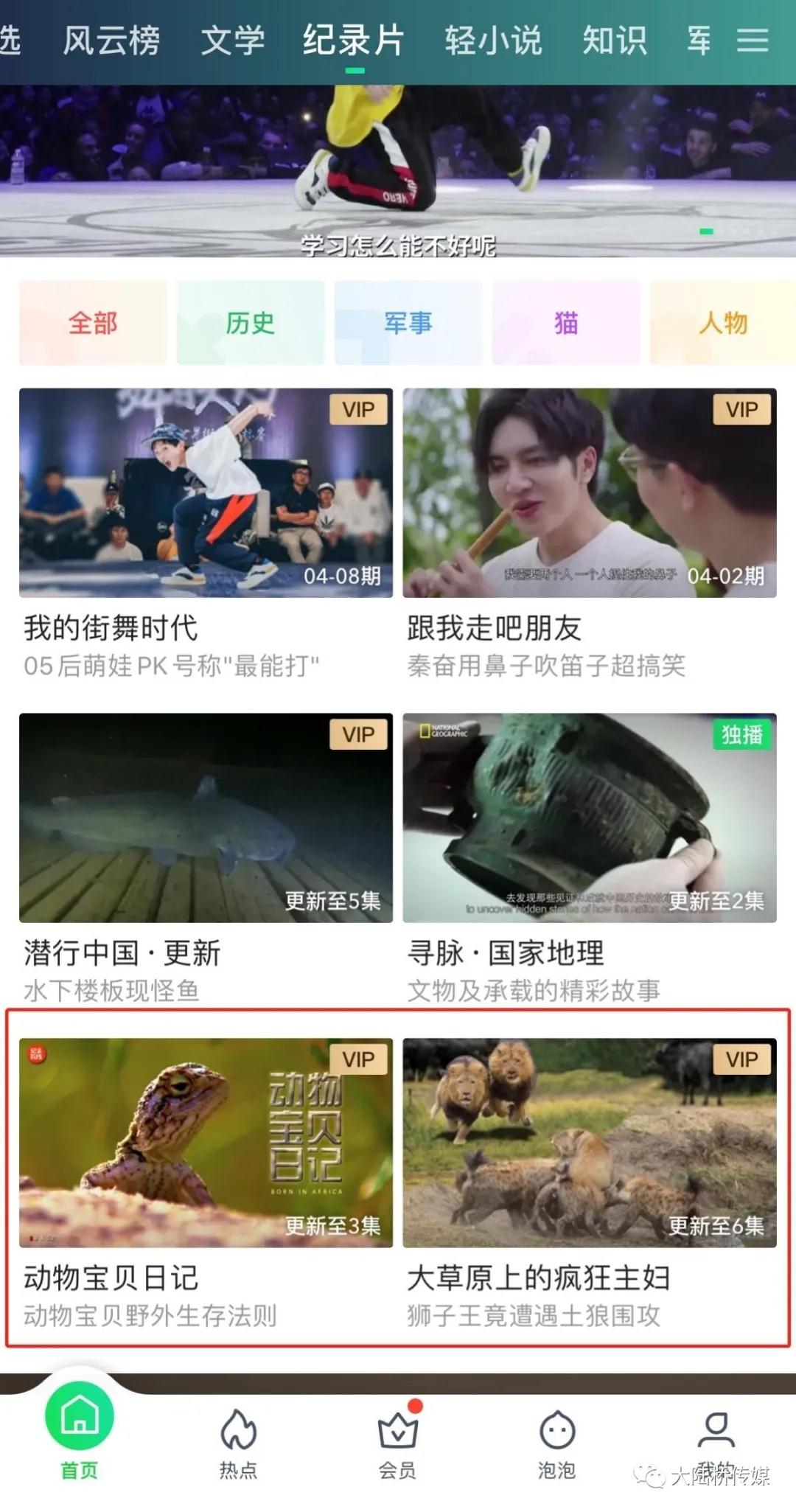Select the 全部 category chip
The image size is (796, 1512).
point(93,323)
